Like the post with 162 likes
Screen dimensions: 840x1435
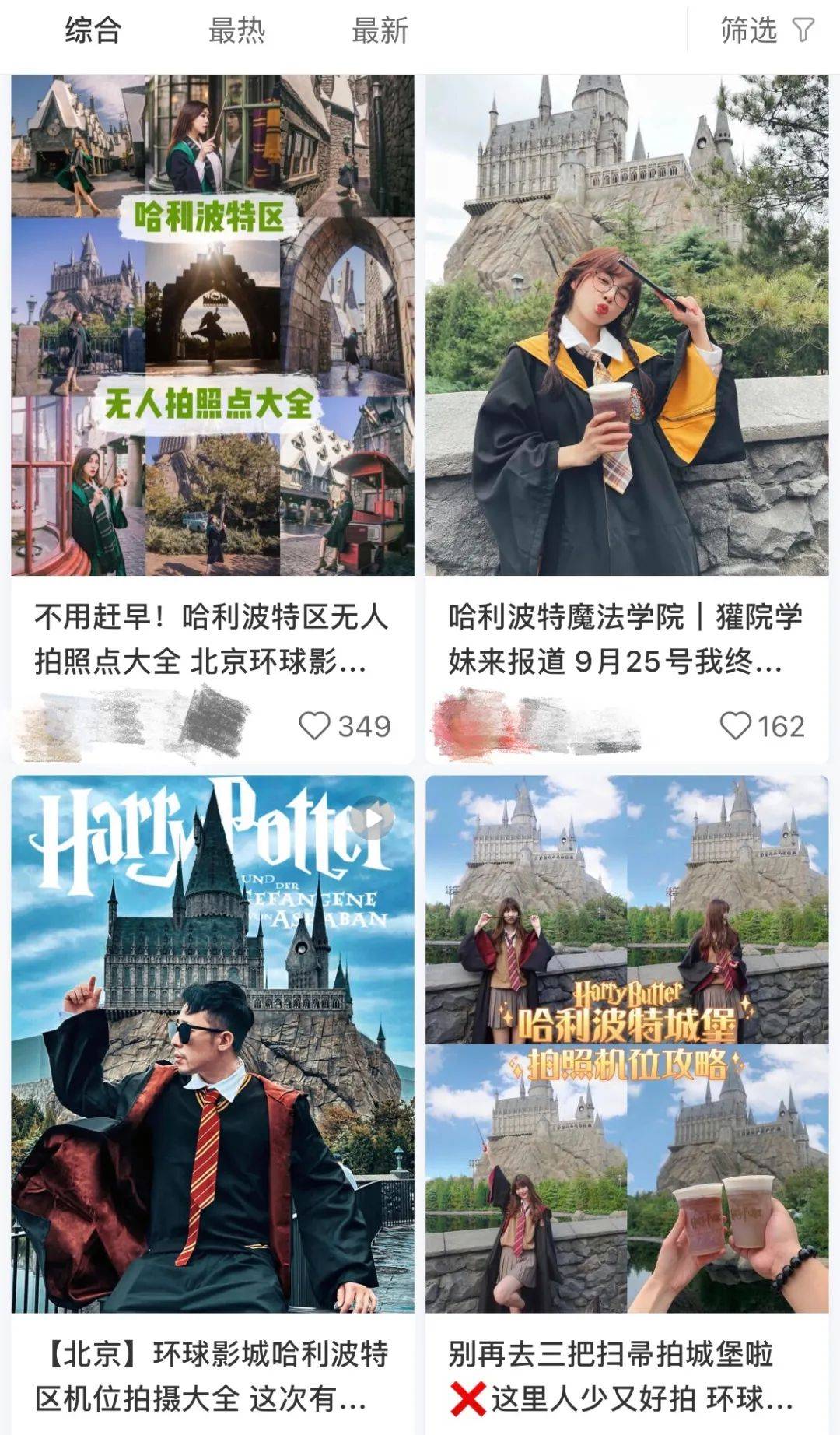click(735, 726)
